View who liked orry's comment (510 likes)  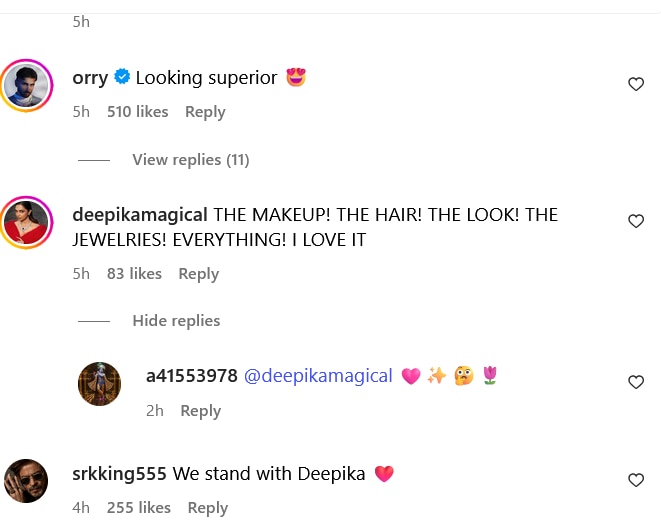click(x=137, y=112)
